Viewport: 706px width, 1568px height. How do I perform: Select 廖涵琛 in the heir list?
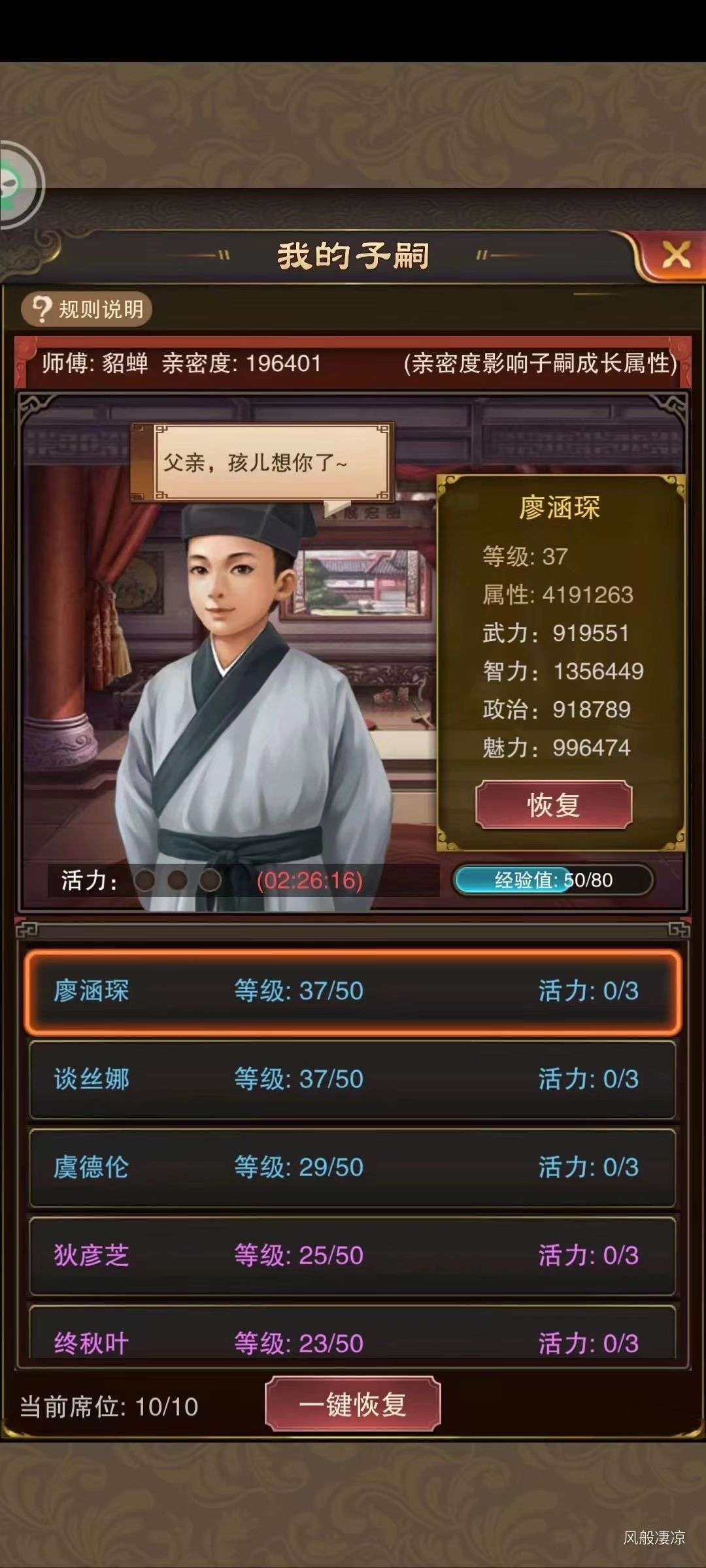[x=353, y=991]
